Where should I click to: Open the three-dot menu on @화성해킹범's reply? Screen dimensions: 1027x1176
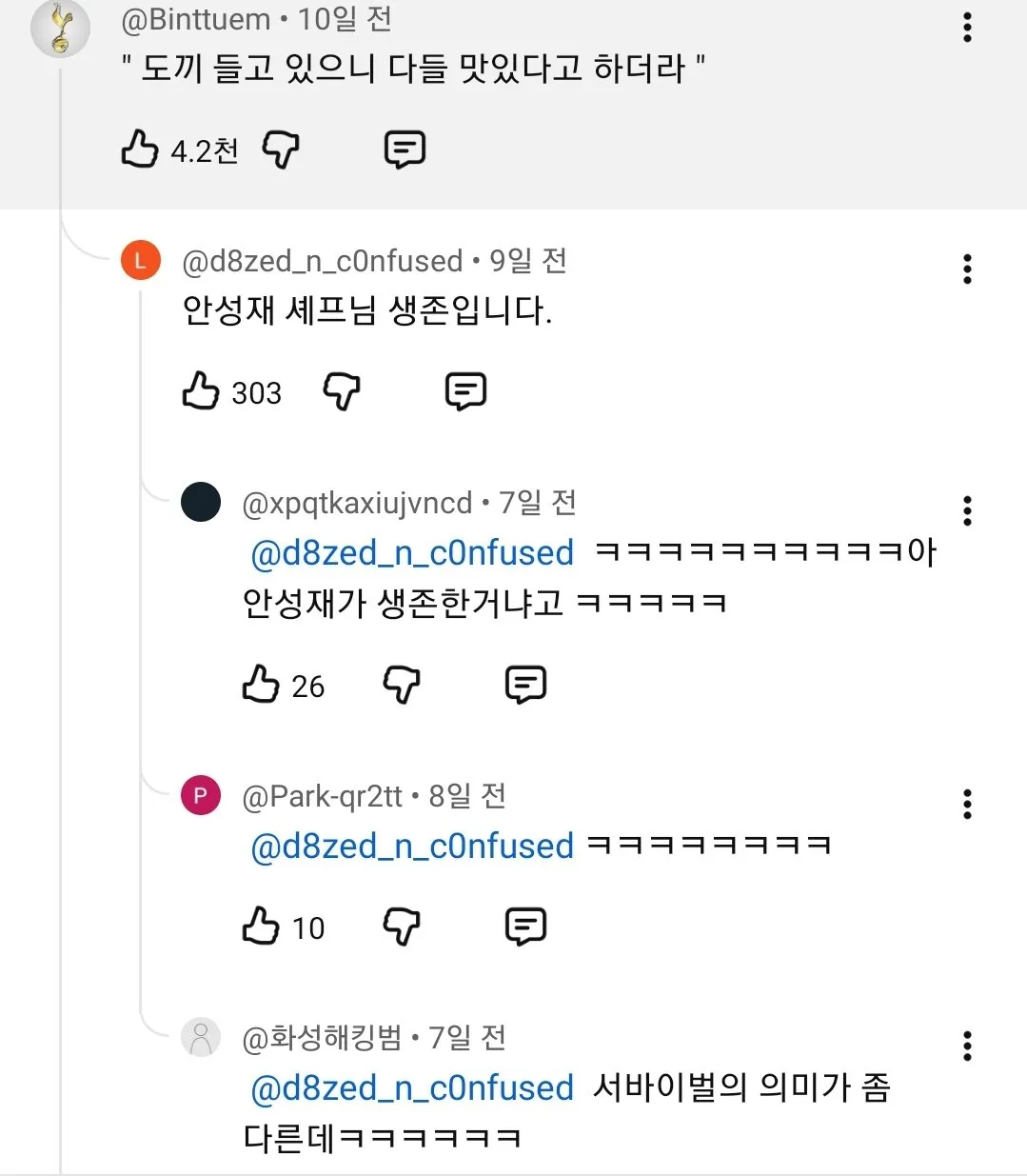coord(966,1046)
